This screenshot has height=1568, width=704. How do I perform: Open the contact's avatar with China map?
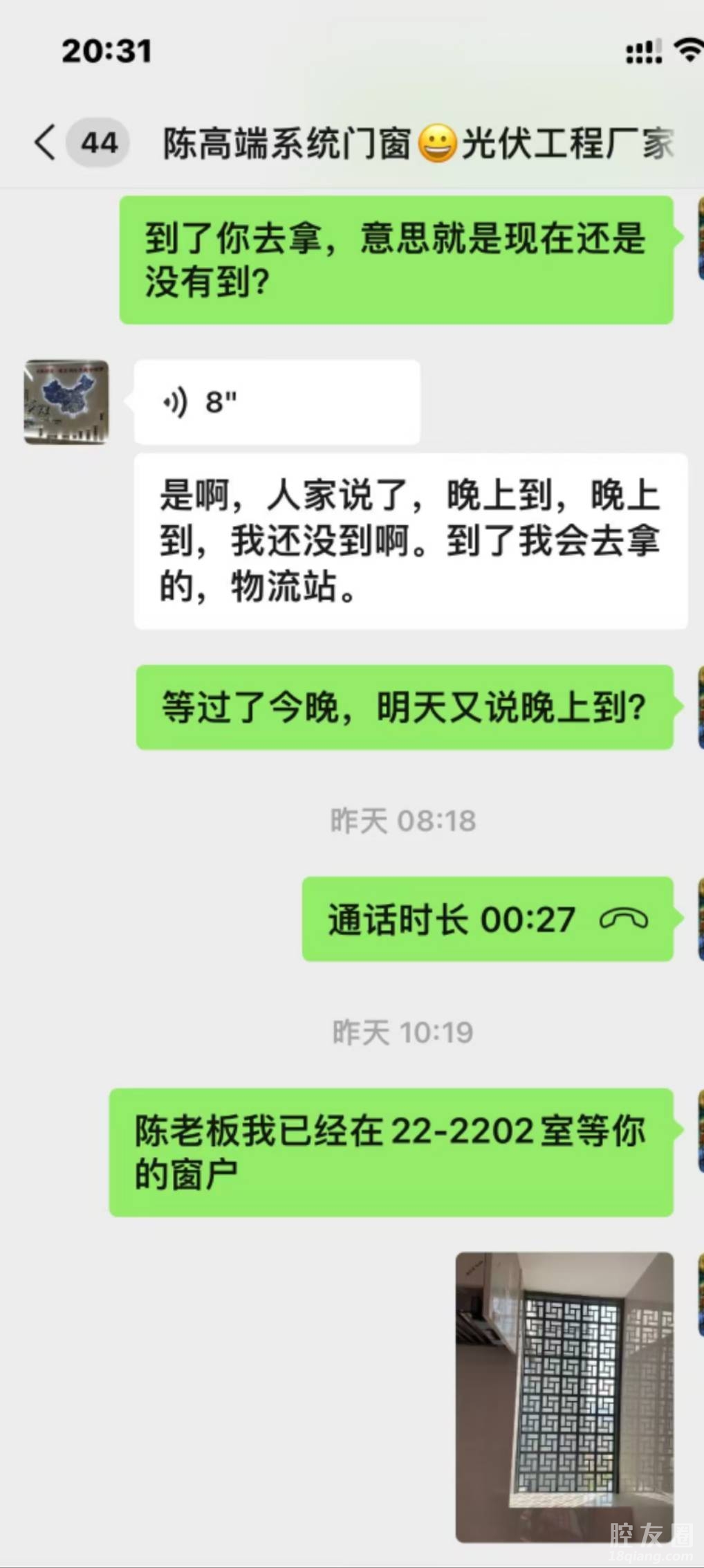point(66,401)
